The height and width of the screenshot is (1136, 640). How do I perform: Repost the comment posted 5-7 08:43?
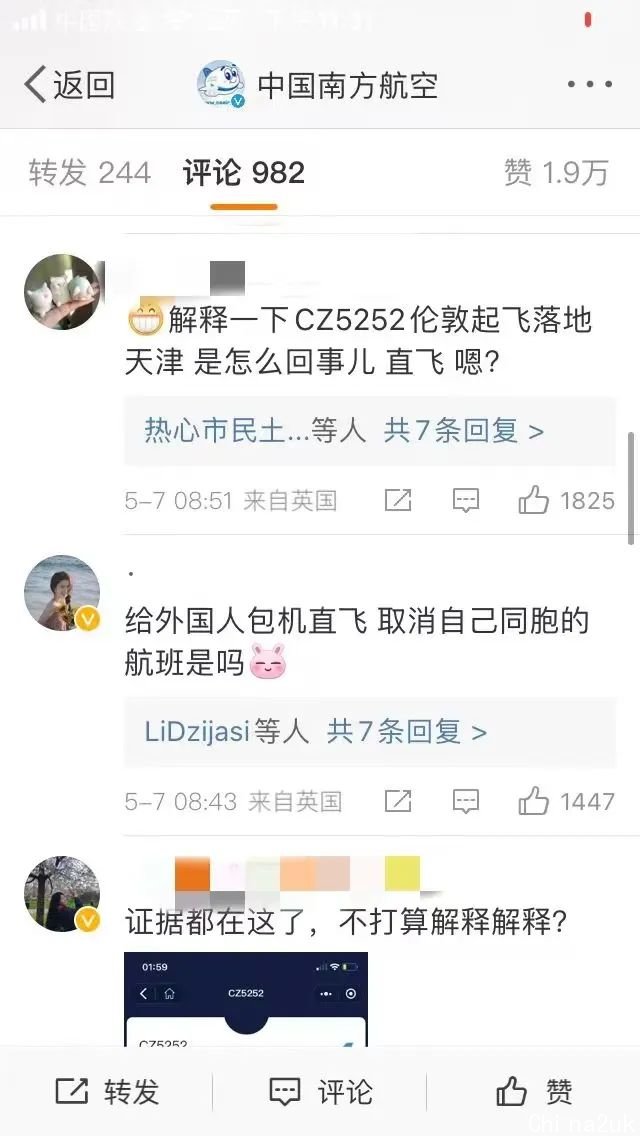pyautogui.click(x=398, y=801)
